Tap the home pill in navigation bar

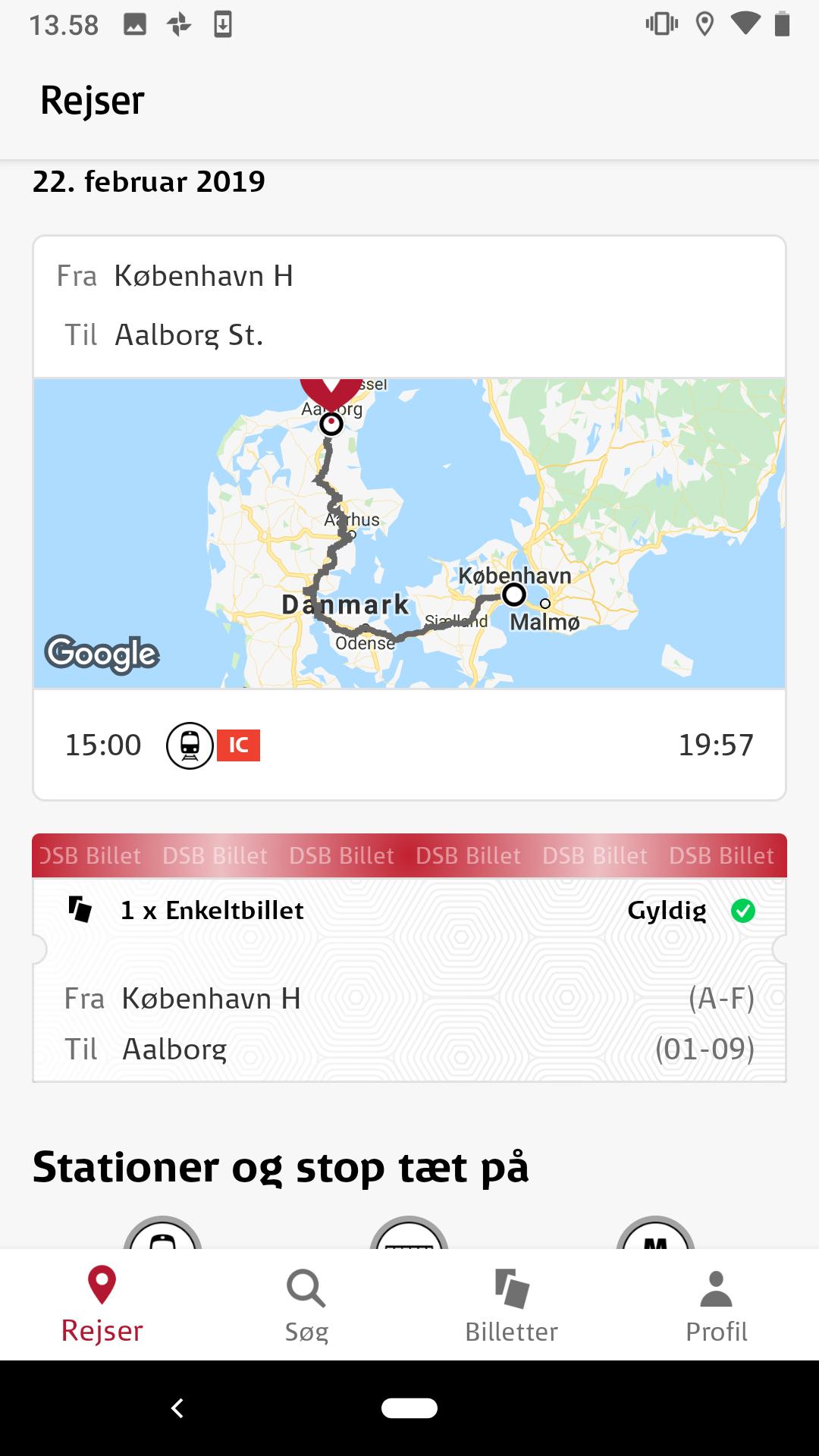(409, 1408)
